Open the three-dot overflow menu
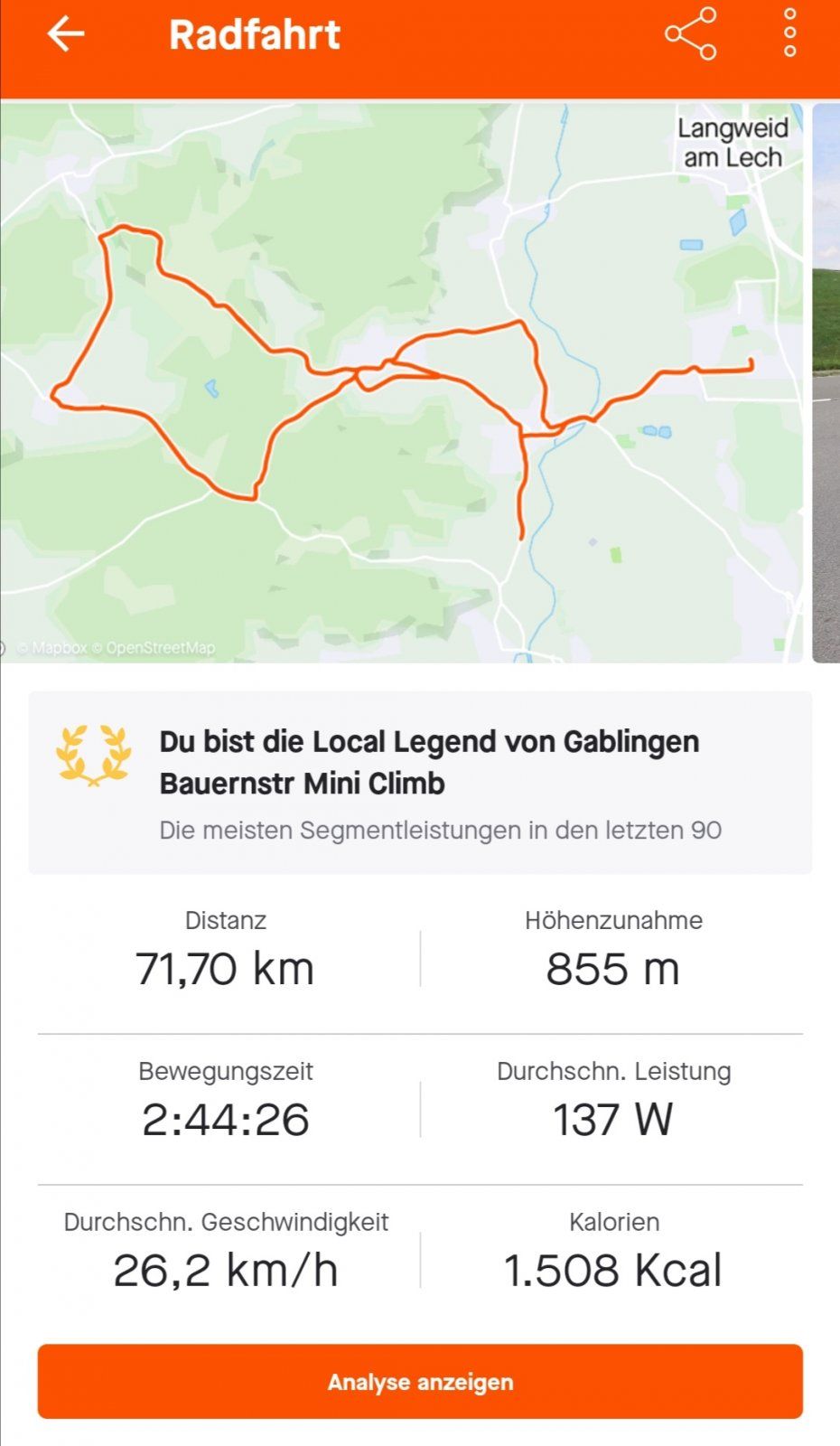 789,33
